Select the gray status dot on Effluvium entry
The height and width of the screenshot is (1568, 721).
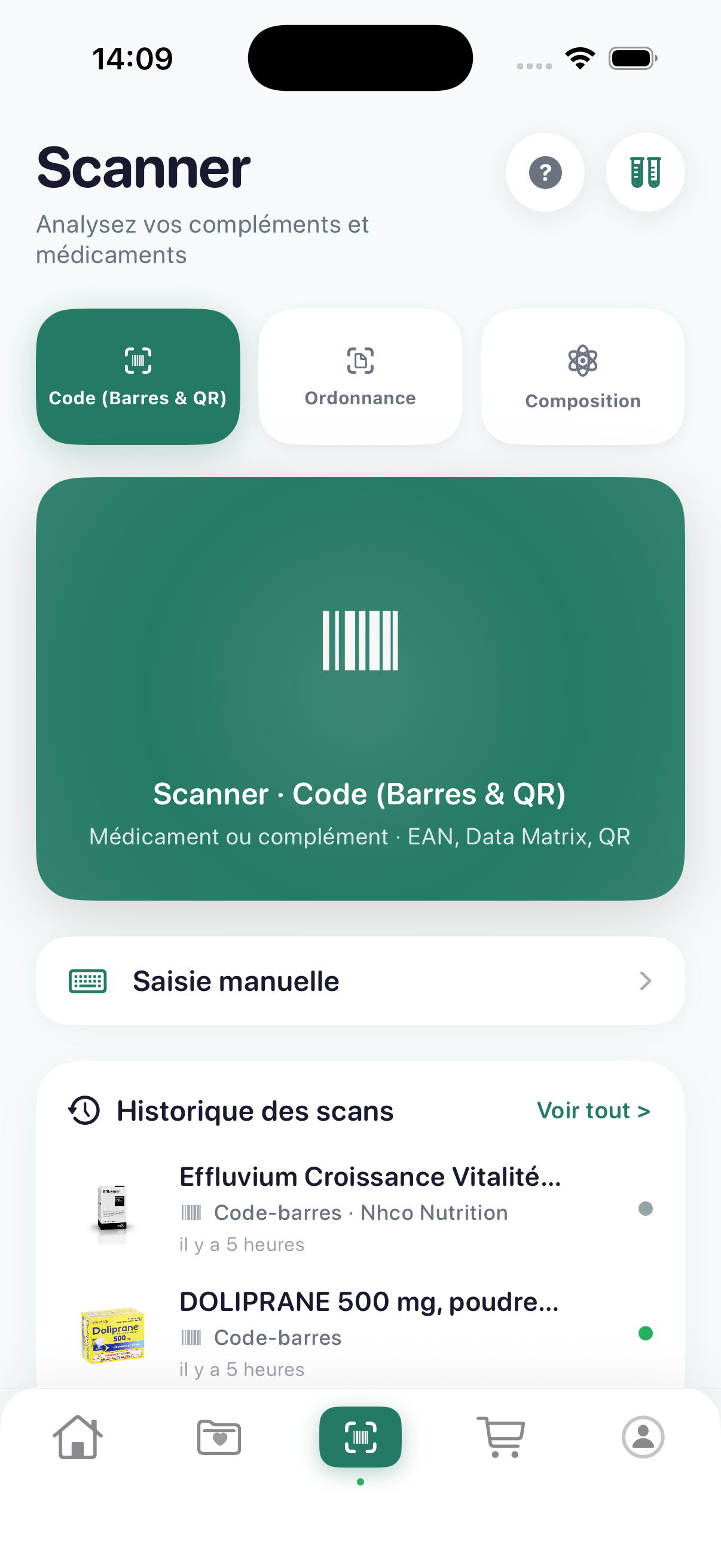pos(645,1209)
